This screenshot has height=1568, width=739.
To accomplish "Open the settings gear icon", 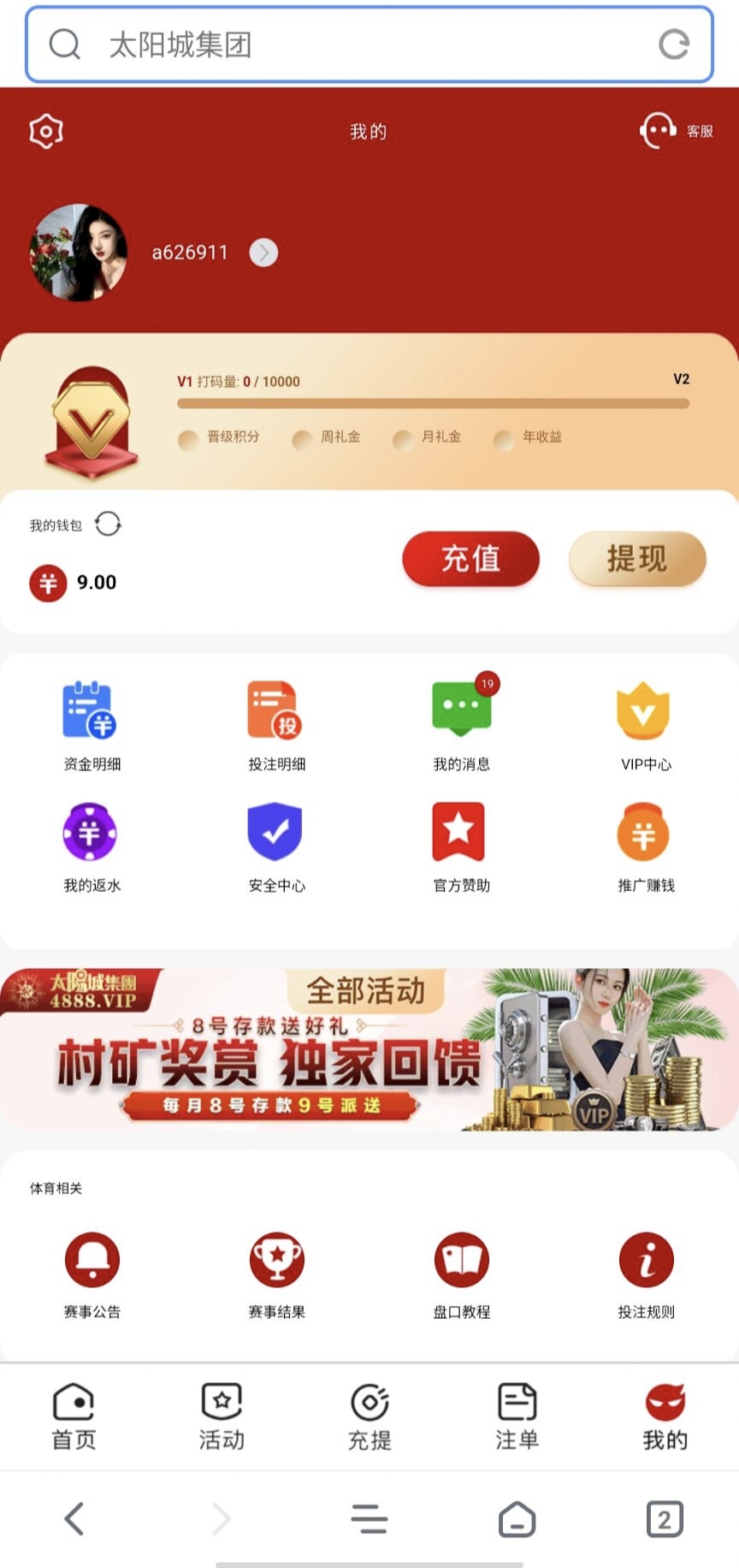I will [46, 131].
